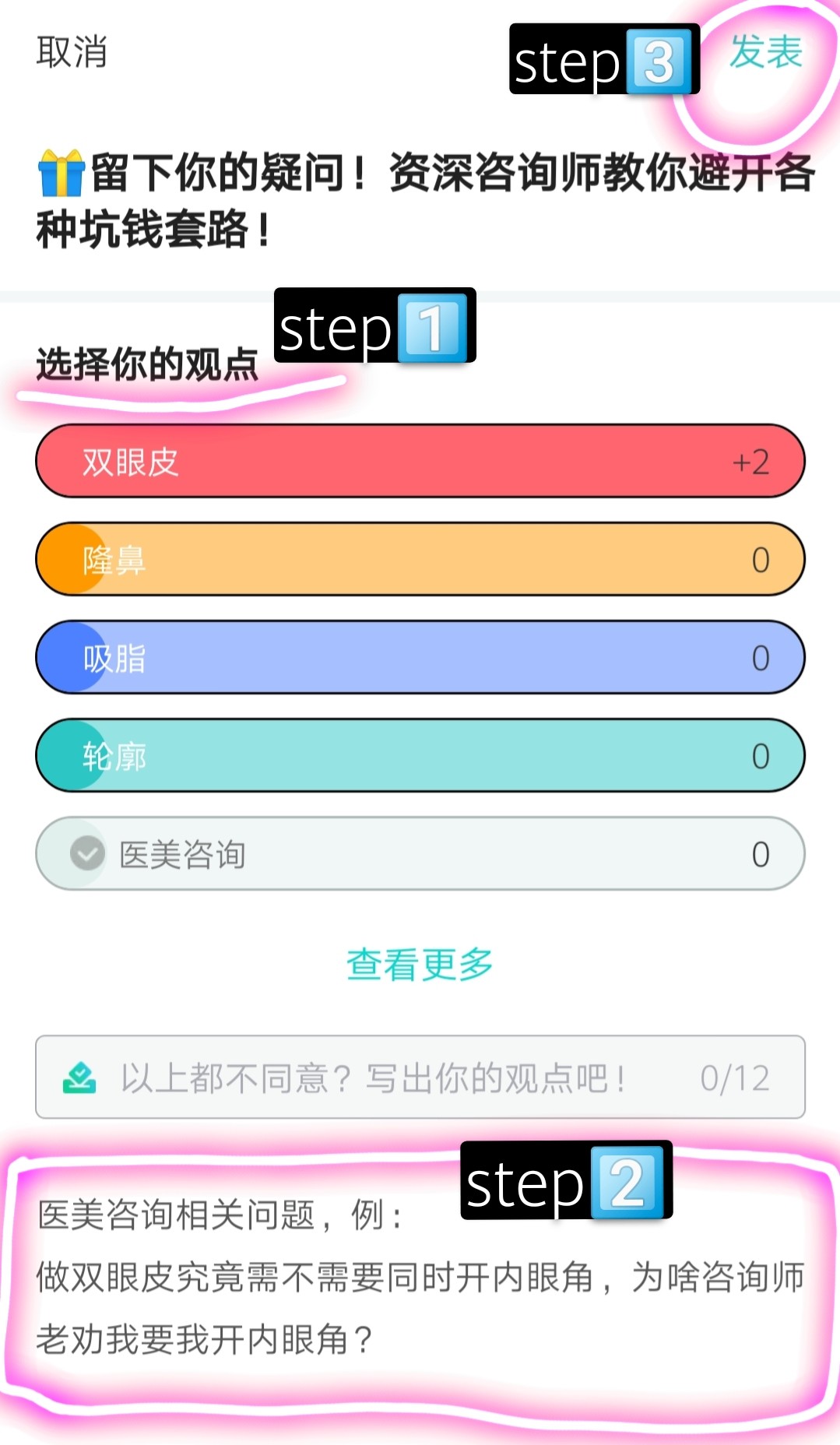Viewport: 840px width, 1445px height.
Task: Choose the 隆鼻 viewpoint option
Action: coord(420,559)
